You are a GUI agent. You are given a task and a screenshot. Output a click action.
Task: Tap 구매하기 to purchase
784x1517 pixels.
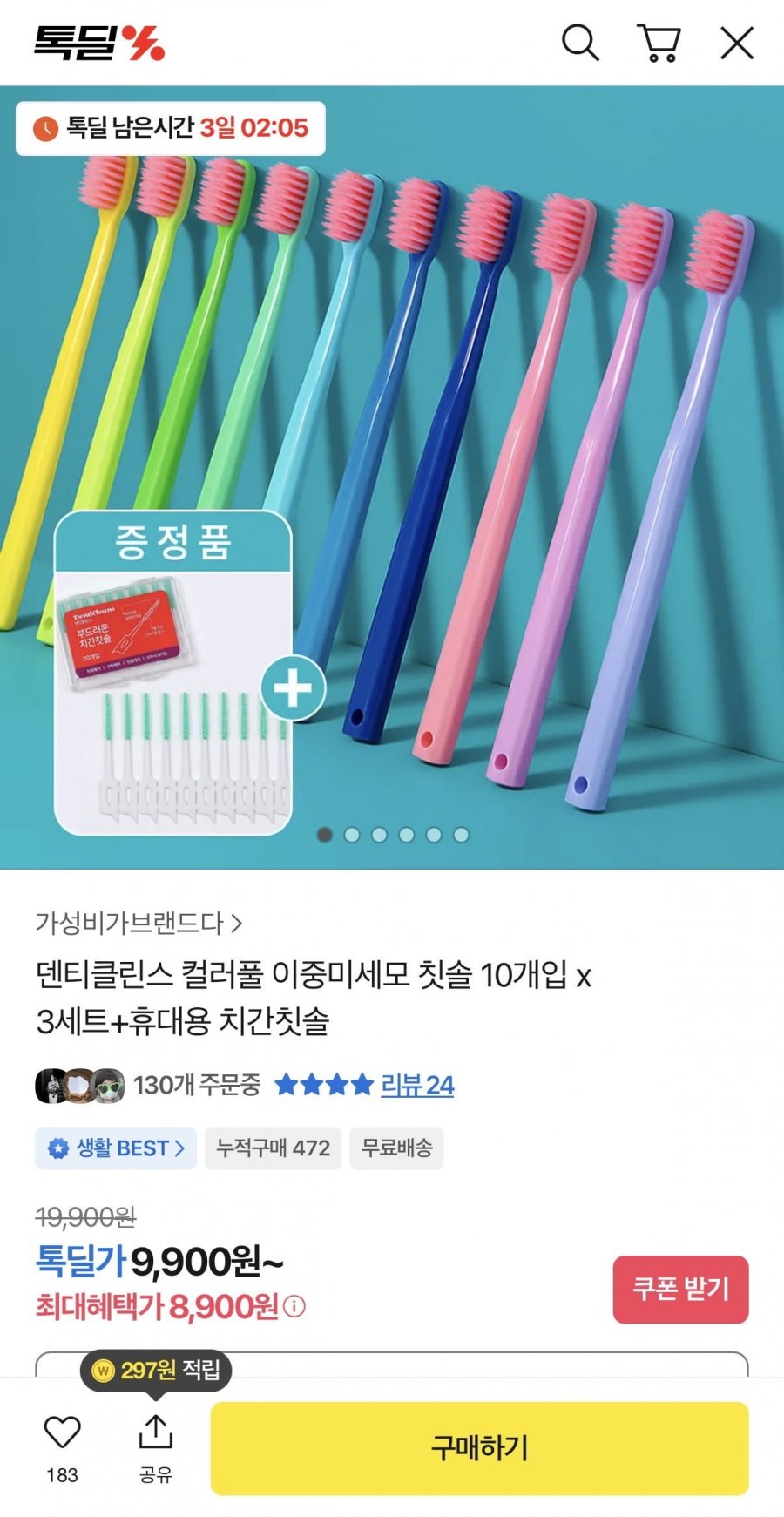pyautogui.click(x=479, y=1448)
